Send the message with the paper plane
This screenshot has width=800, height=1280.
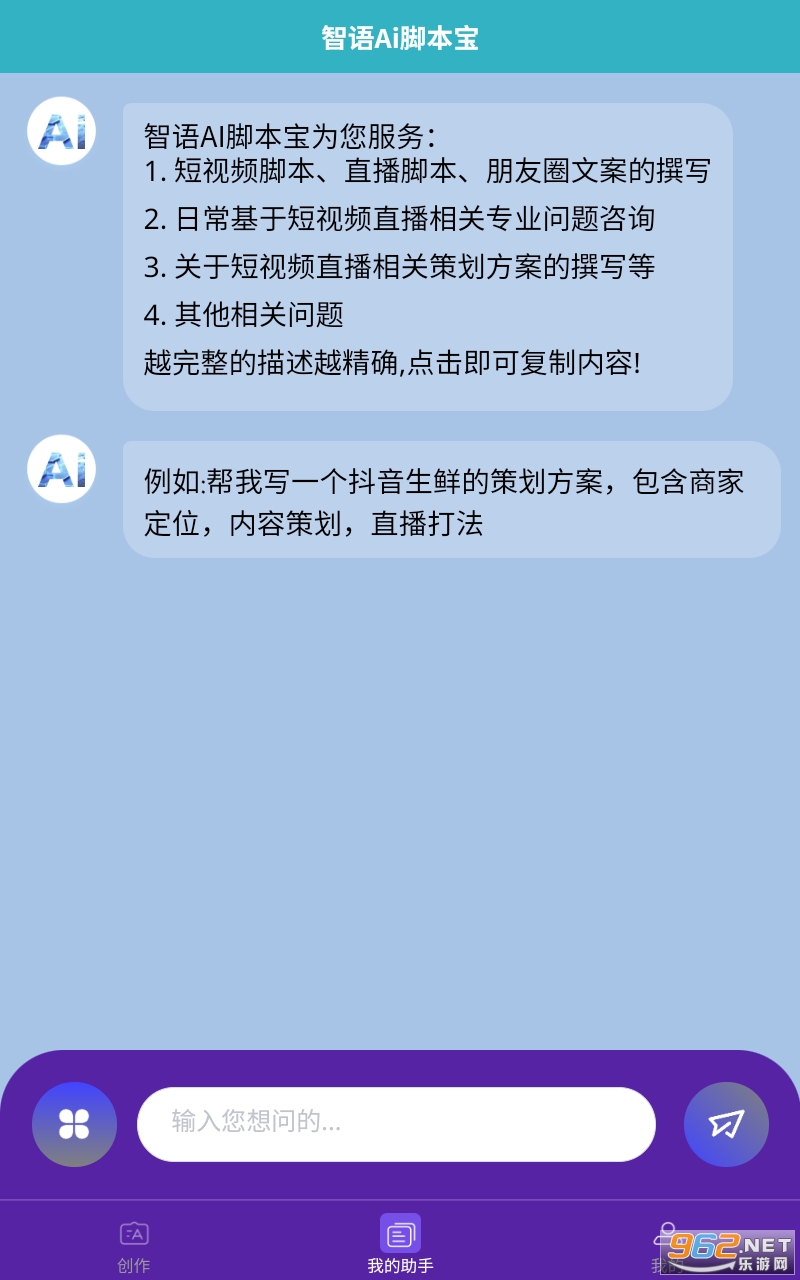pos(726,1124)
